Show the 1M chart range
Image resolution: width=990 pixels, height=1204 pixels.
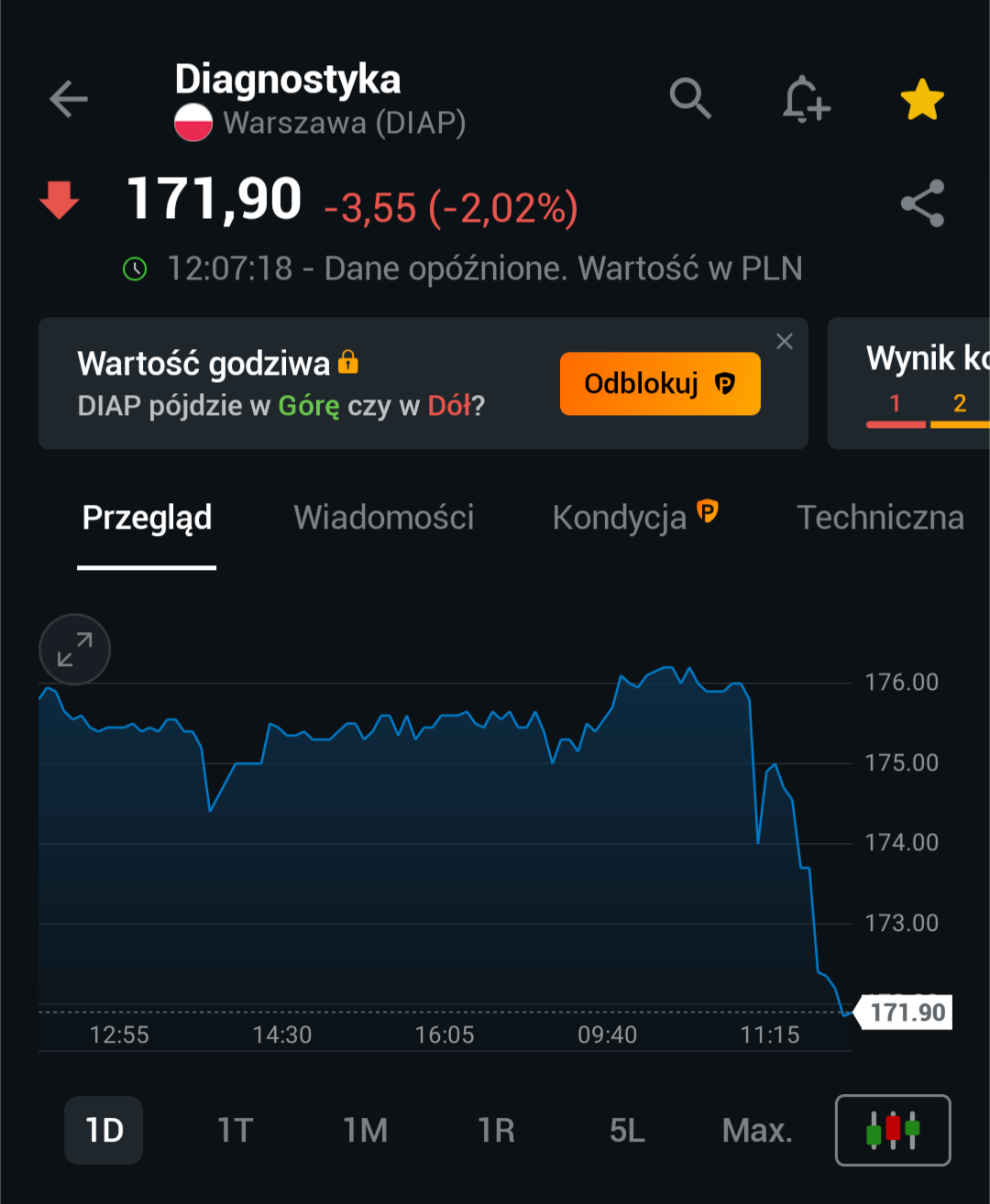click(x=366, y=1130)
